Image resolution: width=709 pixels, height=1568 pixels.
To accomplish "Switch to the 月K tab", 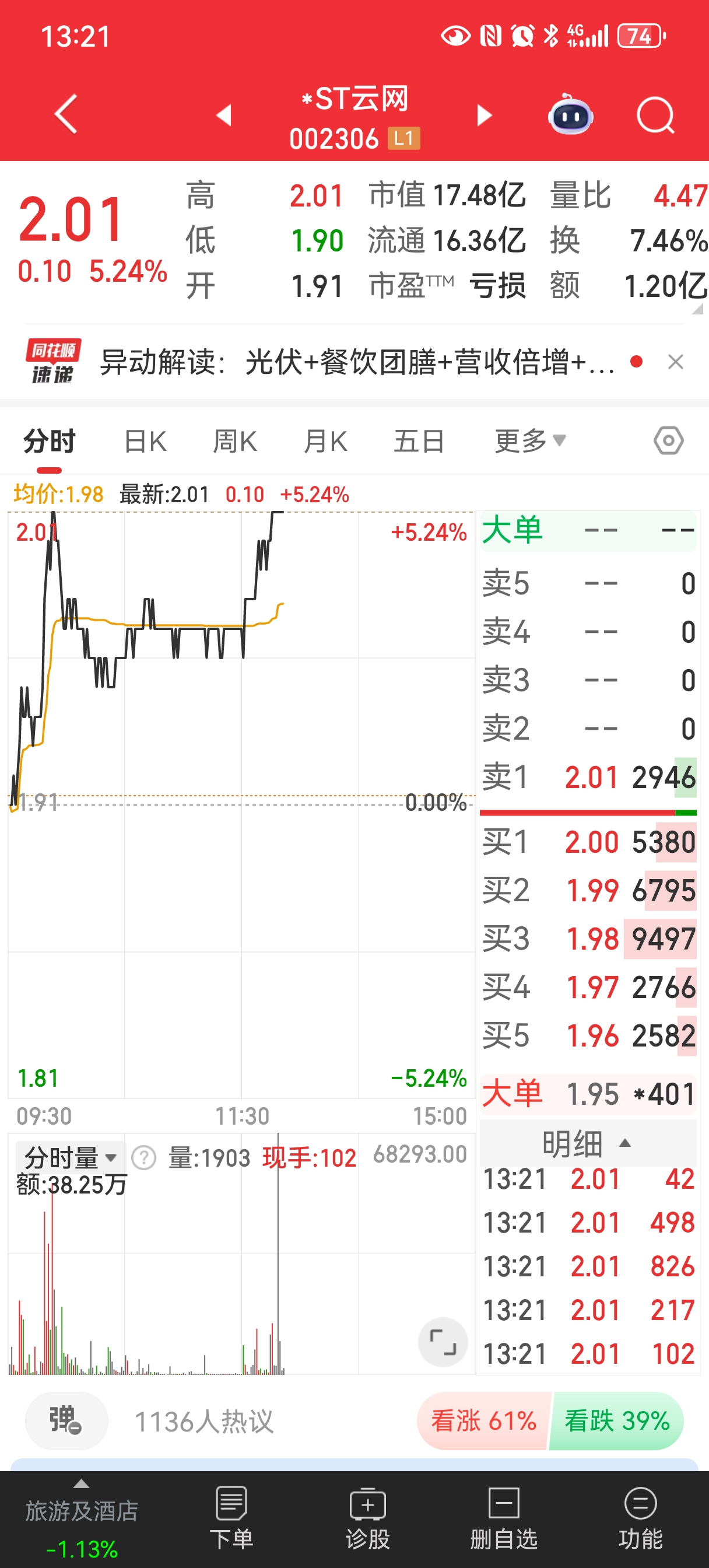I will [325, 442].
